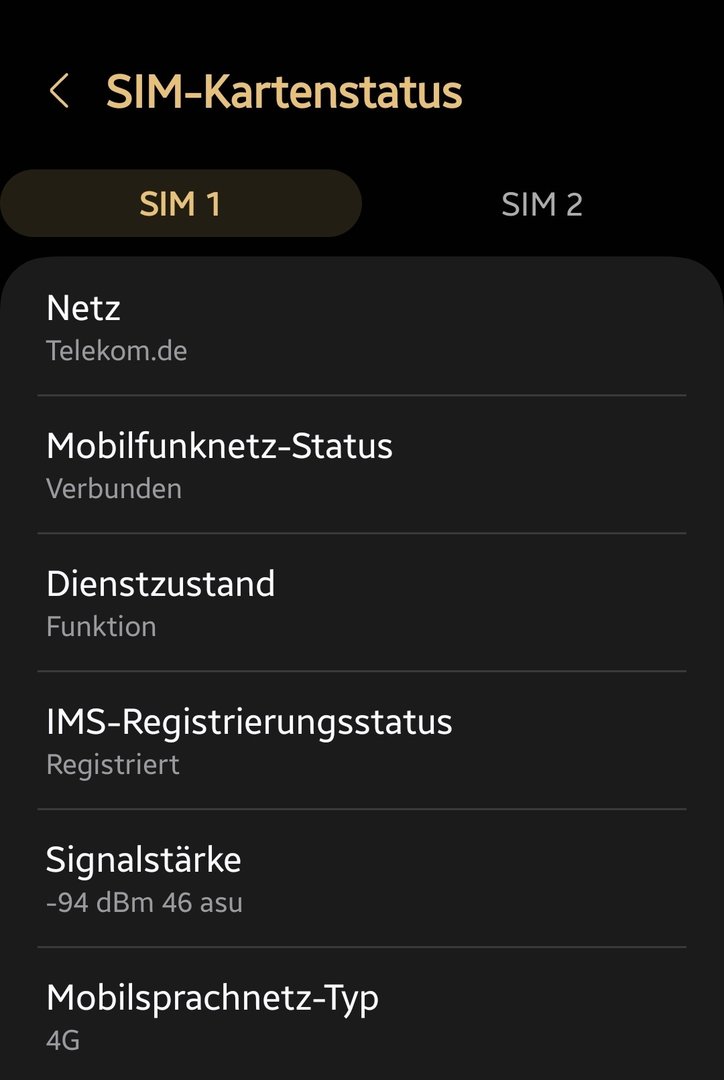Switch to the SIM 2 tab
Screen dimensions: 724x1080
pyautogui.click(x=541, y=204)
